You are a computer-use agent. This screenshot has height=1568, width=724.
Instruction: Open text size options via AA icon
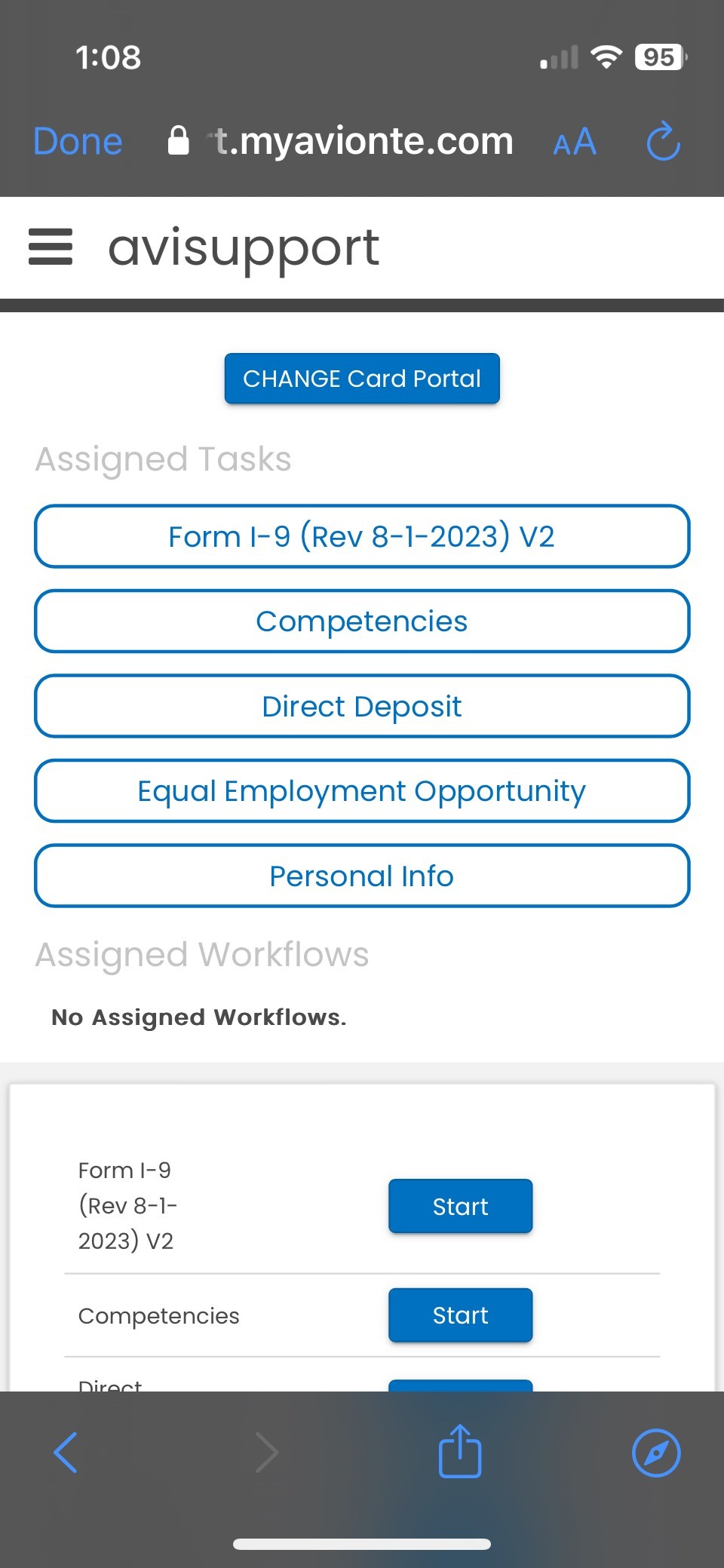click(573, 143)
